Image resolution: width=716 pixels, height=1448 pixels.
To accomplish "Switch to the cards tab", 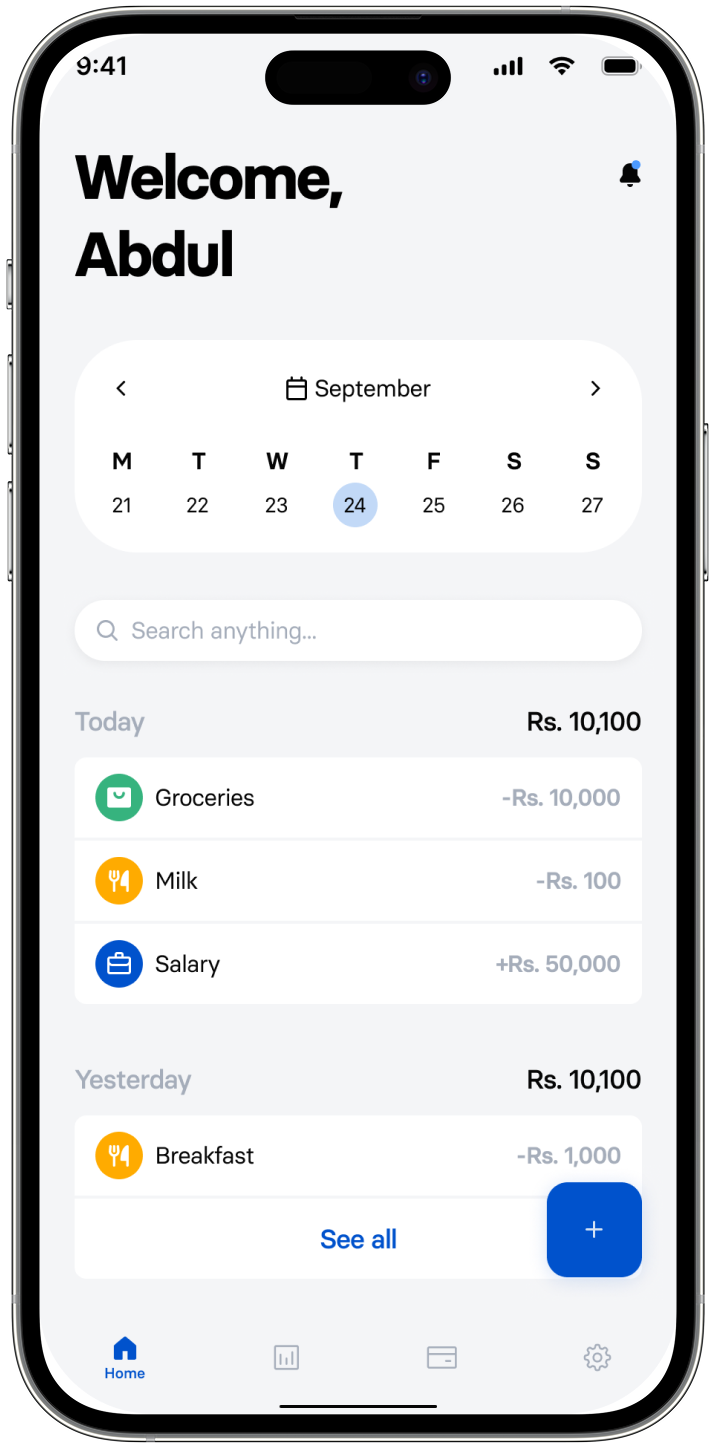I will click(441, 1357).
